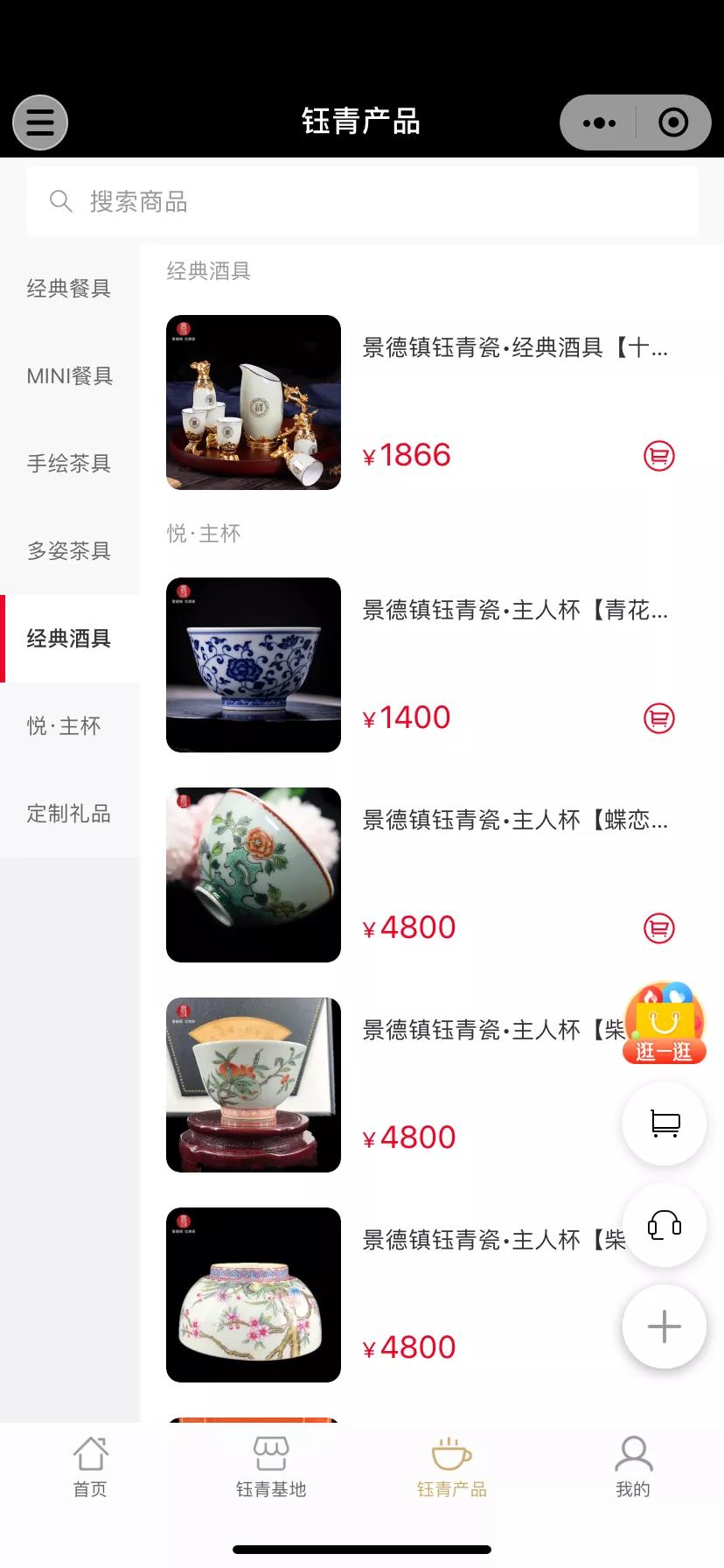Close the mini-program with the circle button
This screenshot has width=724, height=1568.
coord(672,122)
